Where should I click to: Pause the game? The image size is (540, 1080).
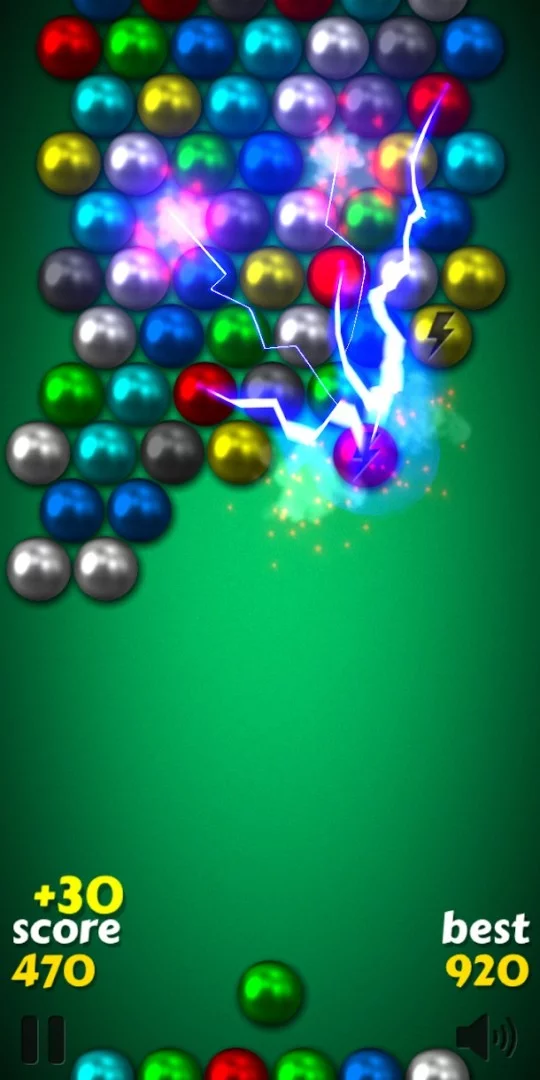[43, 1039]
